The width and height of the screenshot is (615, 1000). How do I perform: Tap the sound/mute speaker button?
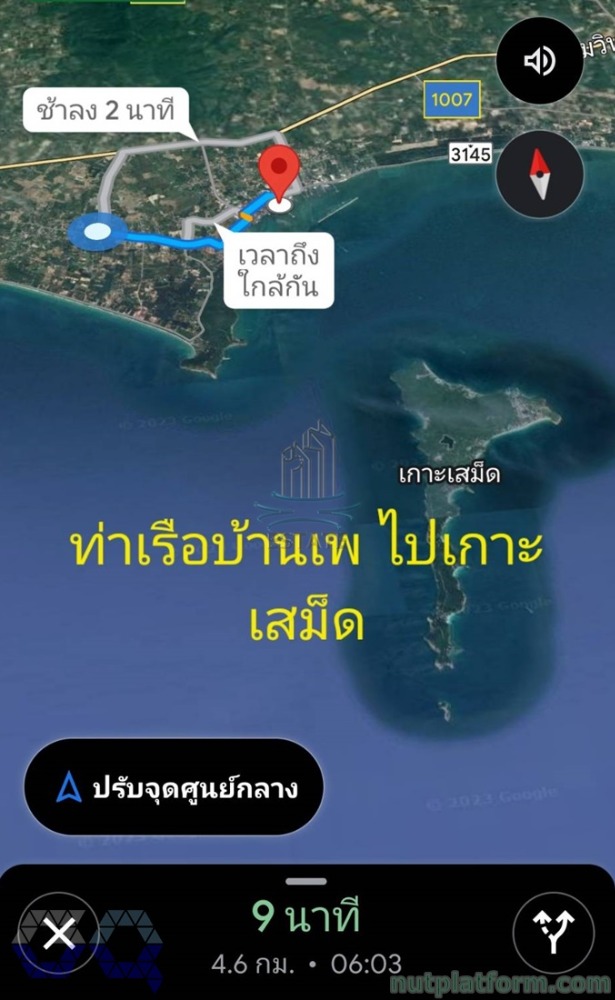(x=540, y=62)
